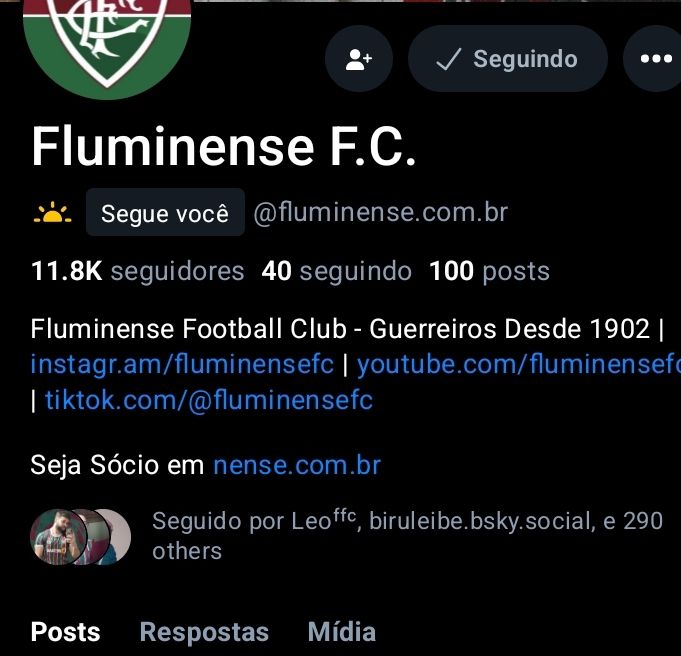Image resolution: width=681 pixels, height=656 pixels.
Task: Open the three-dot overflow menu
Action: coord(655,59)
